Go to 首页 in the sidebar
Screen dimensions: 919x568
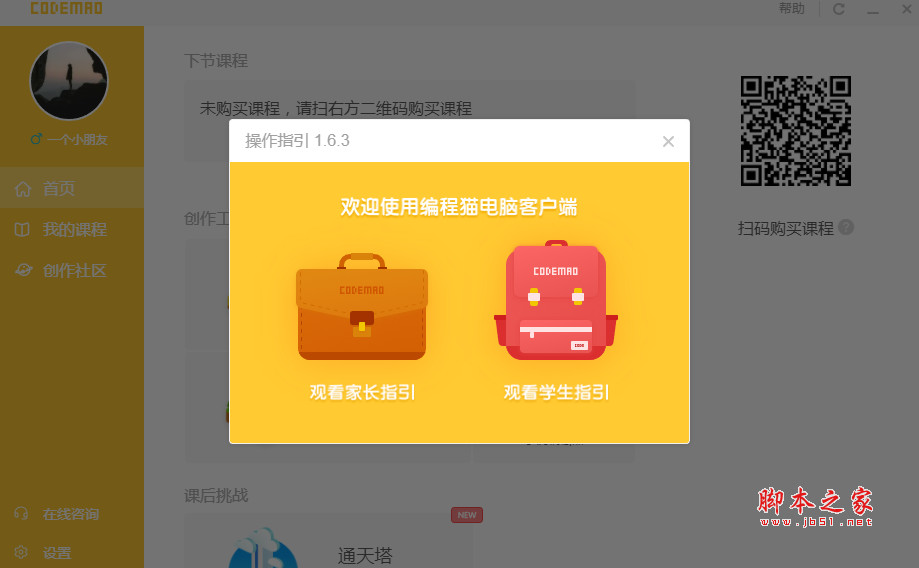(x=59, y=189)
